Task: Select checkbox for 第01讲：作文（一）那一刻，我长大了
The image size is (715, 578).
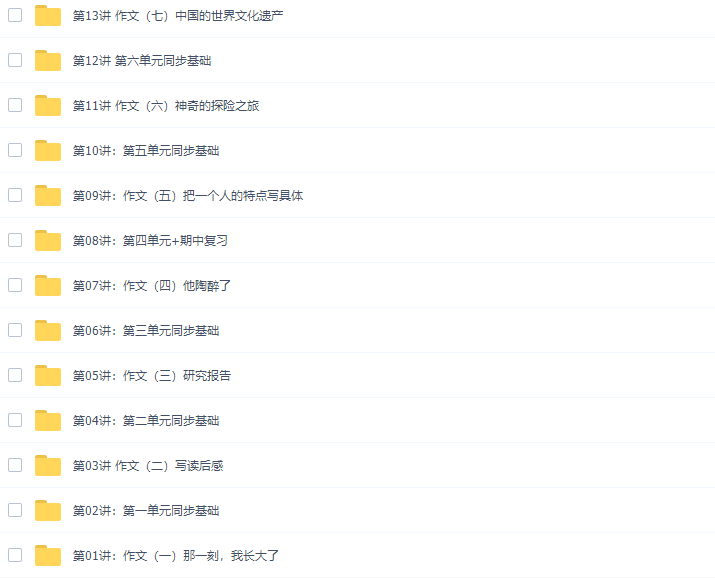Action: [x=15, y=555]
